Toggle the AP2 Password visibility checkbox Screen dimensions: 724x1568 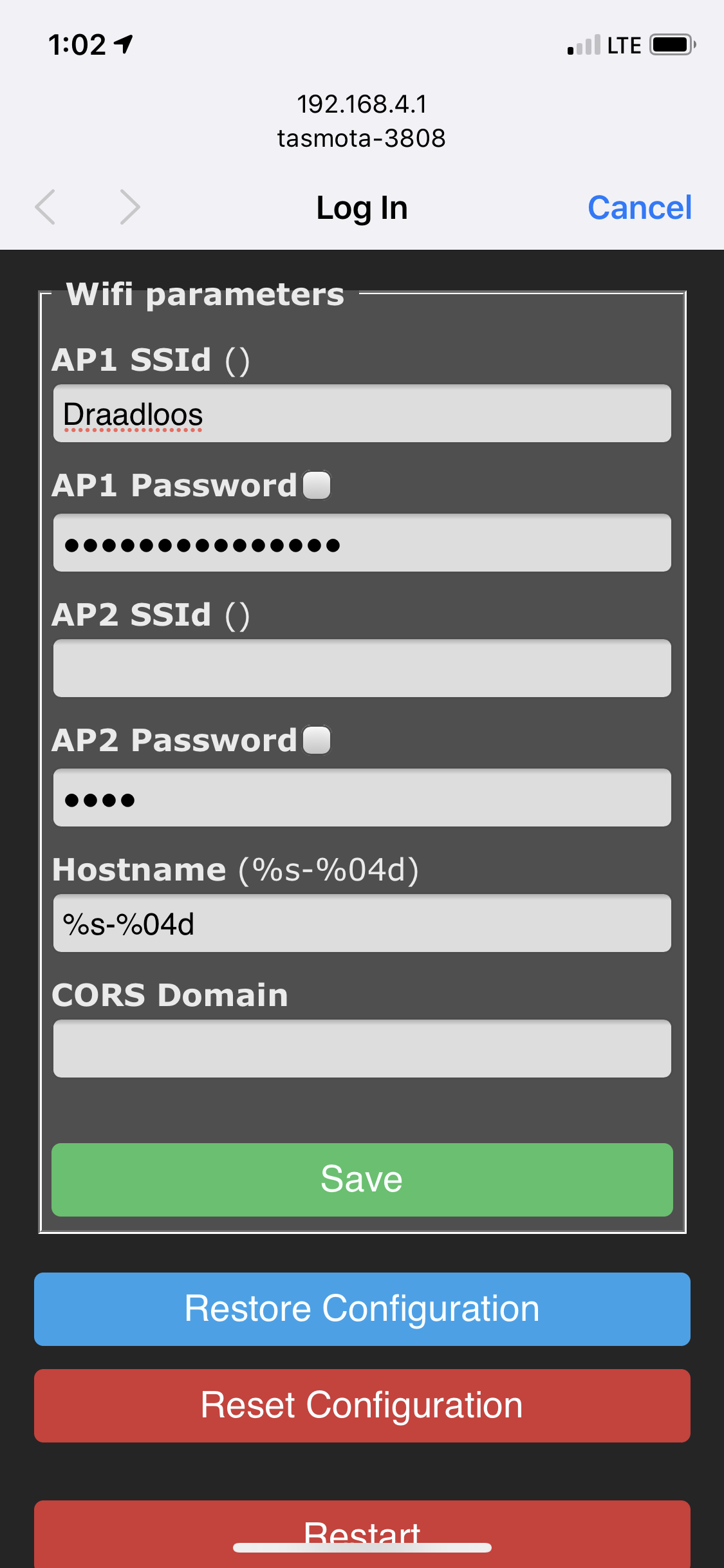point(317,740)
